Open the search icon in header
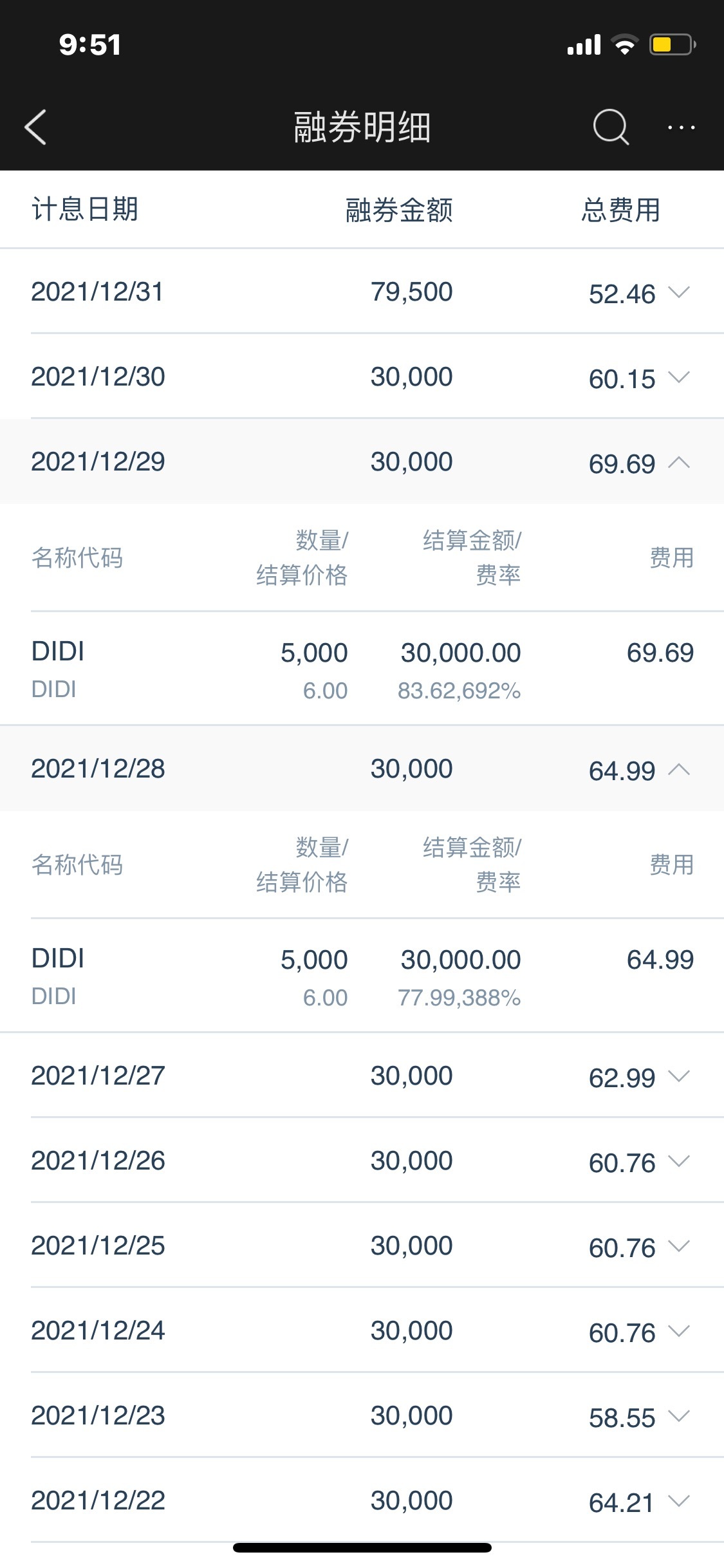Image resolution: width=724 pixels, height=1568 pixels. click(610, 127)
